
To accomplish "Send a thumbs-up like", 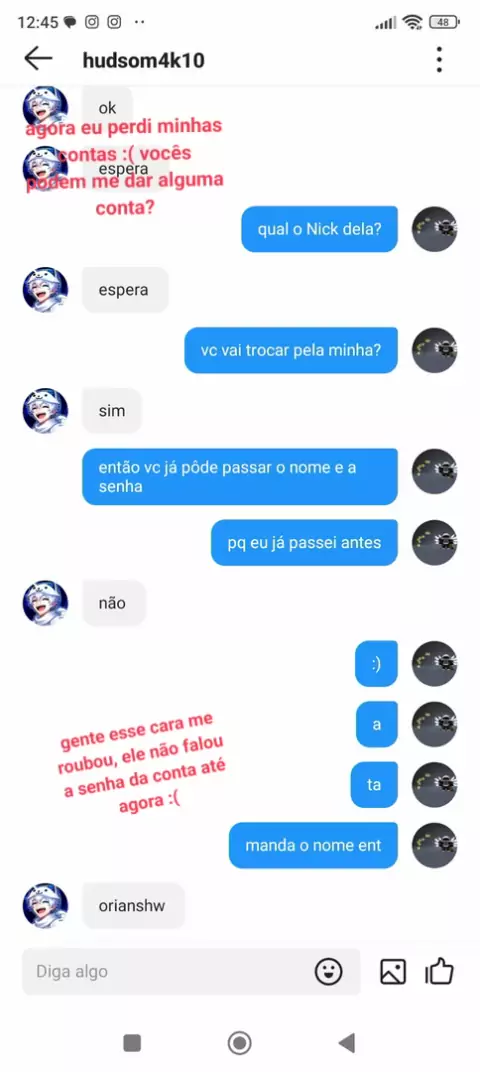I will [440, 970].
